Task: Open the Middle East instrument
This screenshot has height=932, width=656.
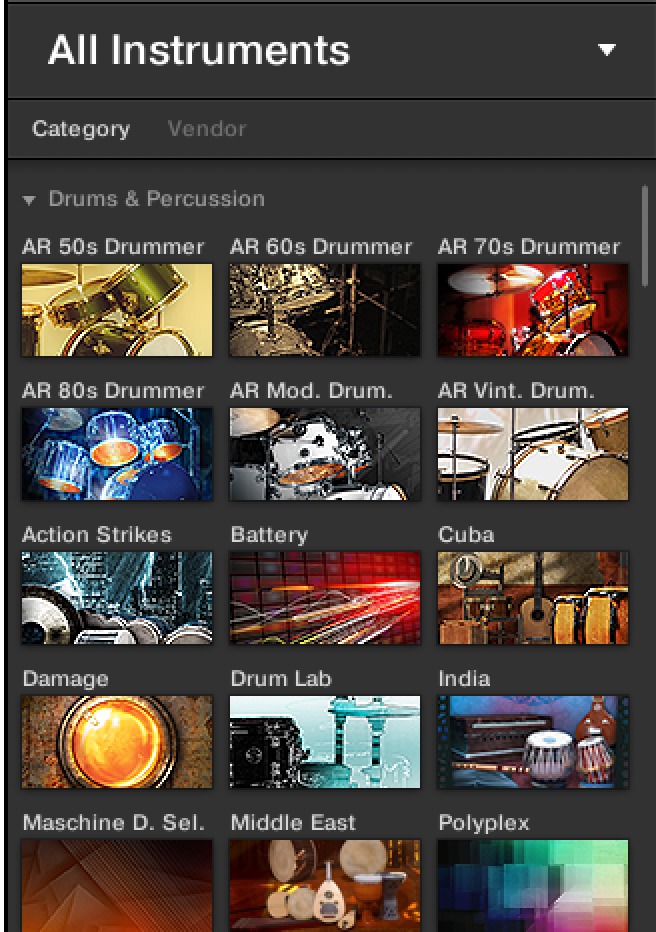Action: tap(325, 884)
